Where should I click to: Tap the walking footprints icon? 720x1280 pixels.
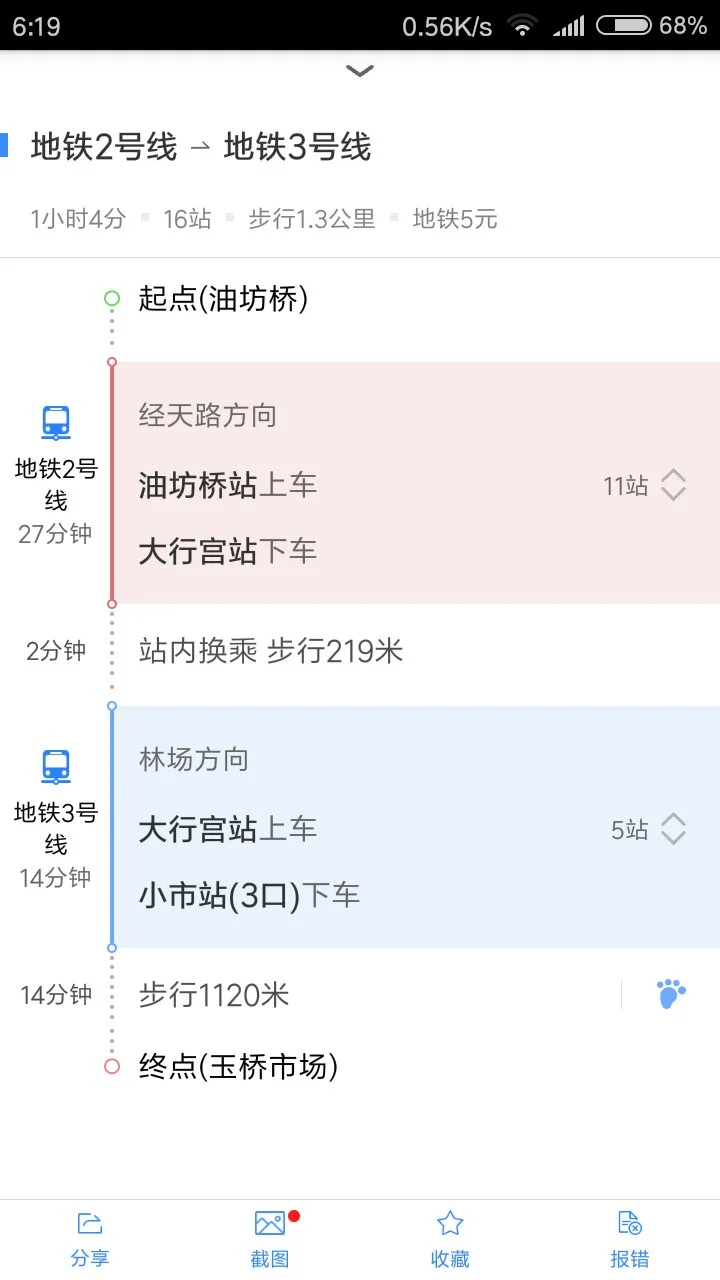click(x=669, y=993)
